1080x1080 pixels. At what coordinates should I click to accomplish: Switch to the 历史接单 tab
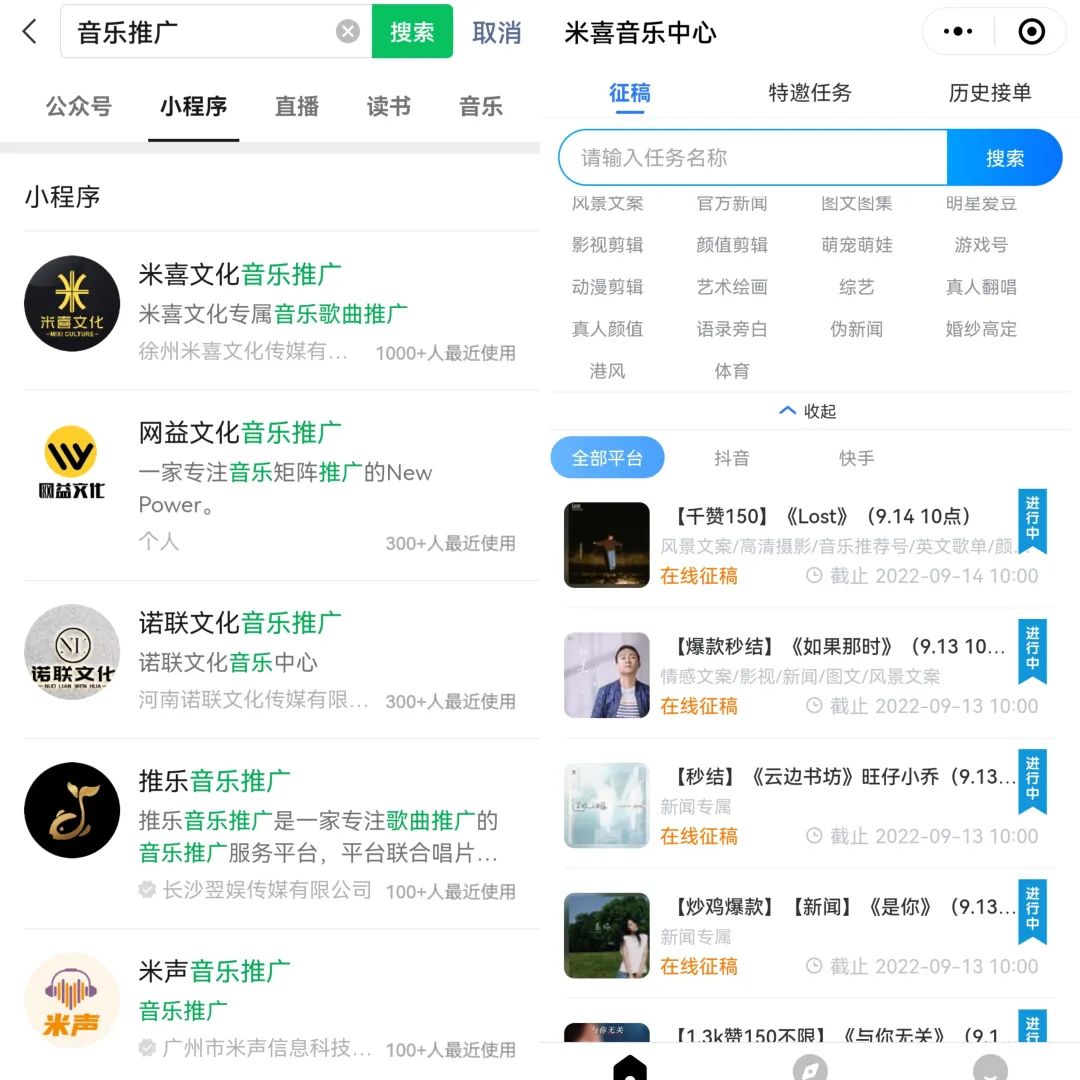tap(989, 93)
